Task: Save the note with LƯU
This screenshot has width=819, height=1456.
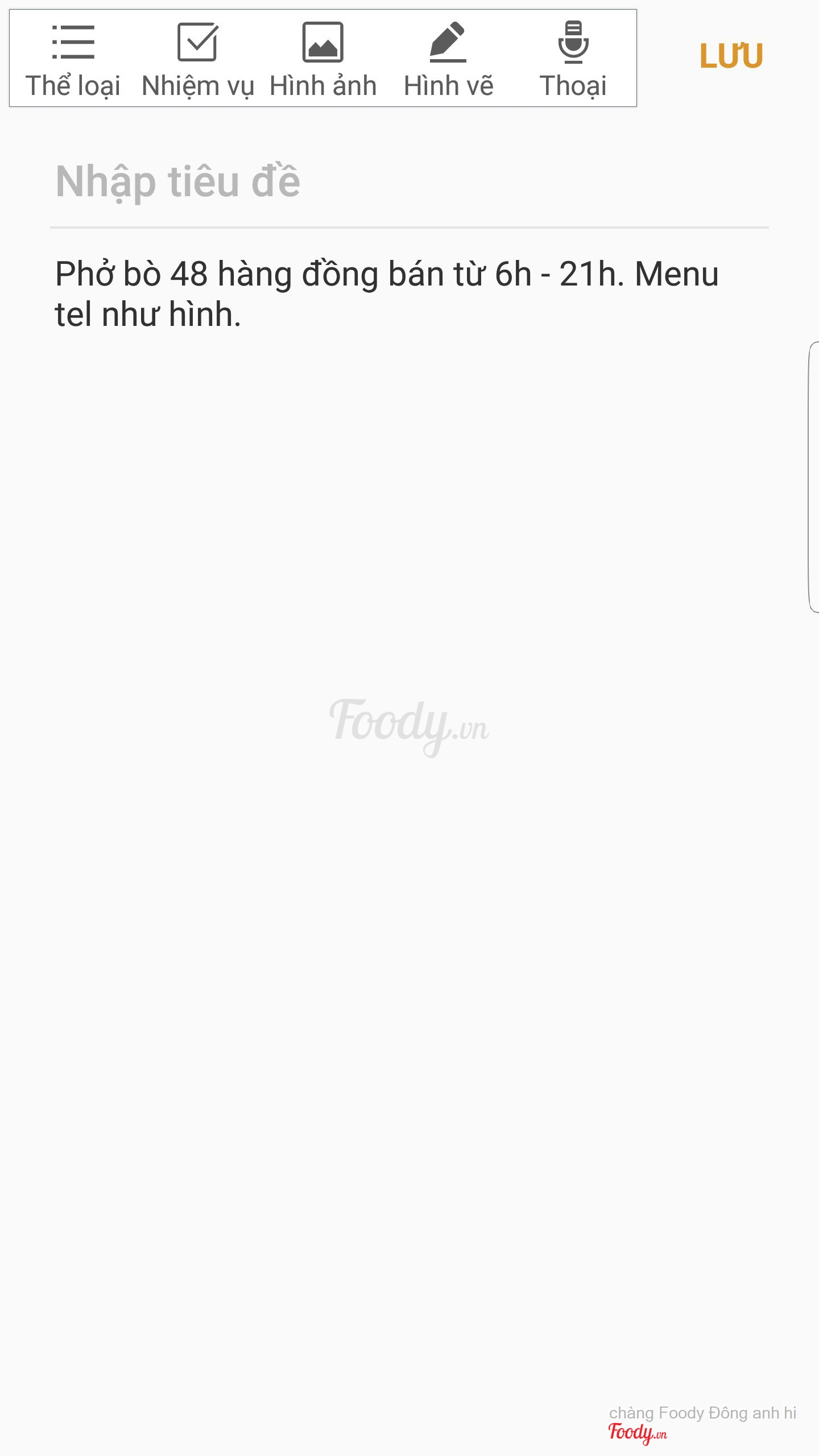Action: [x=731, y=56]
